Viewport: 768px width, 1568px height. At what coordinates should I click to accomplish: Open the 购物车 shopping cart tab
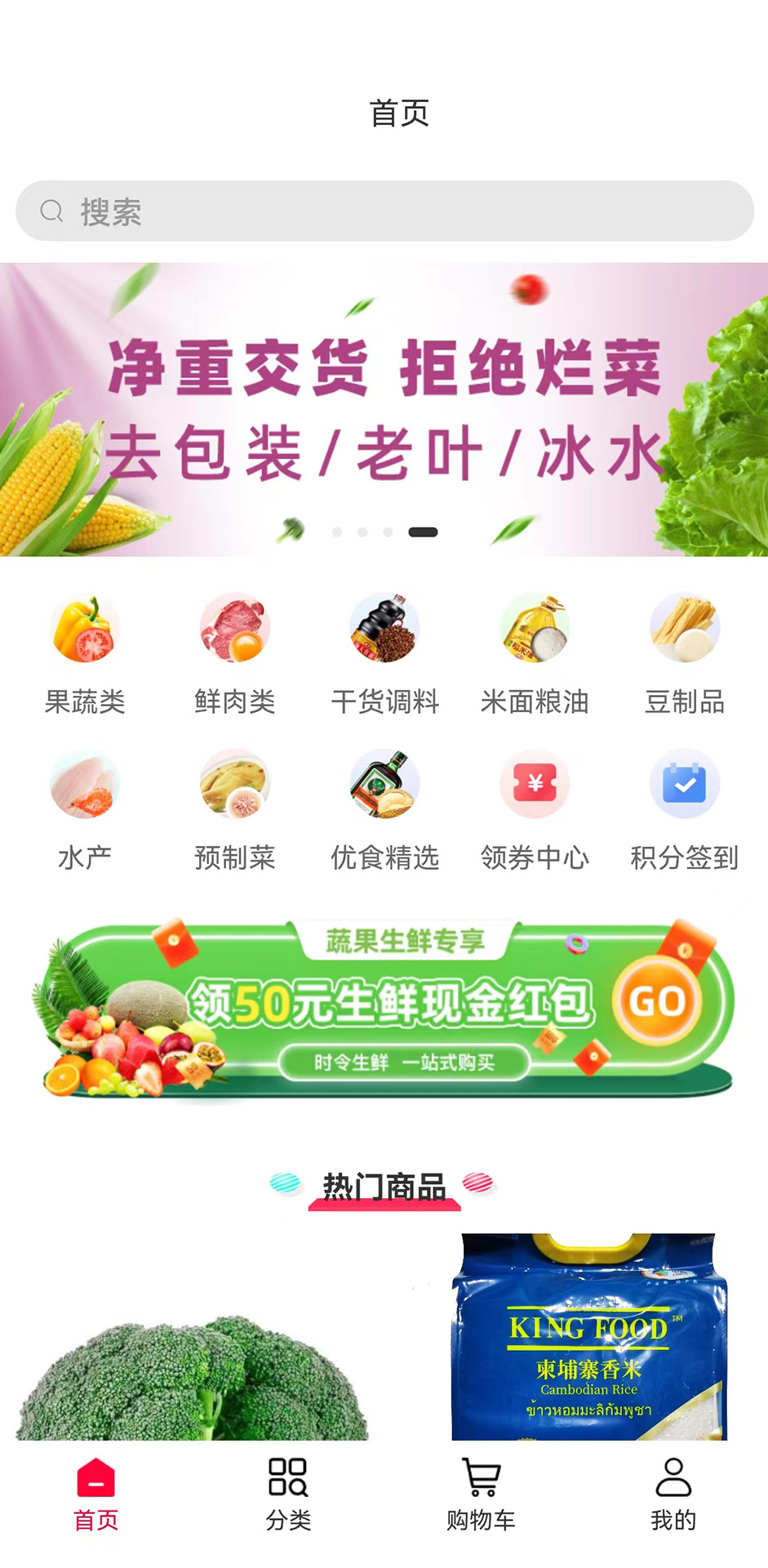click(481, 1494)
